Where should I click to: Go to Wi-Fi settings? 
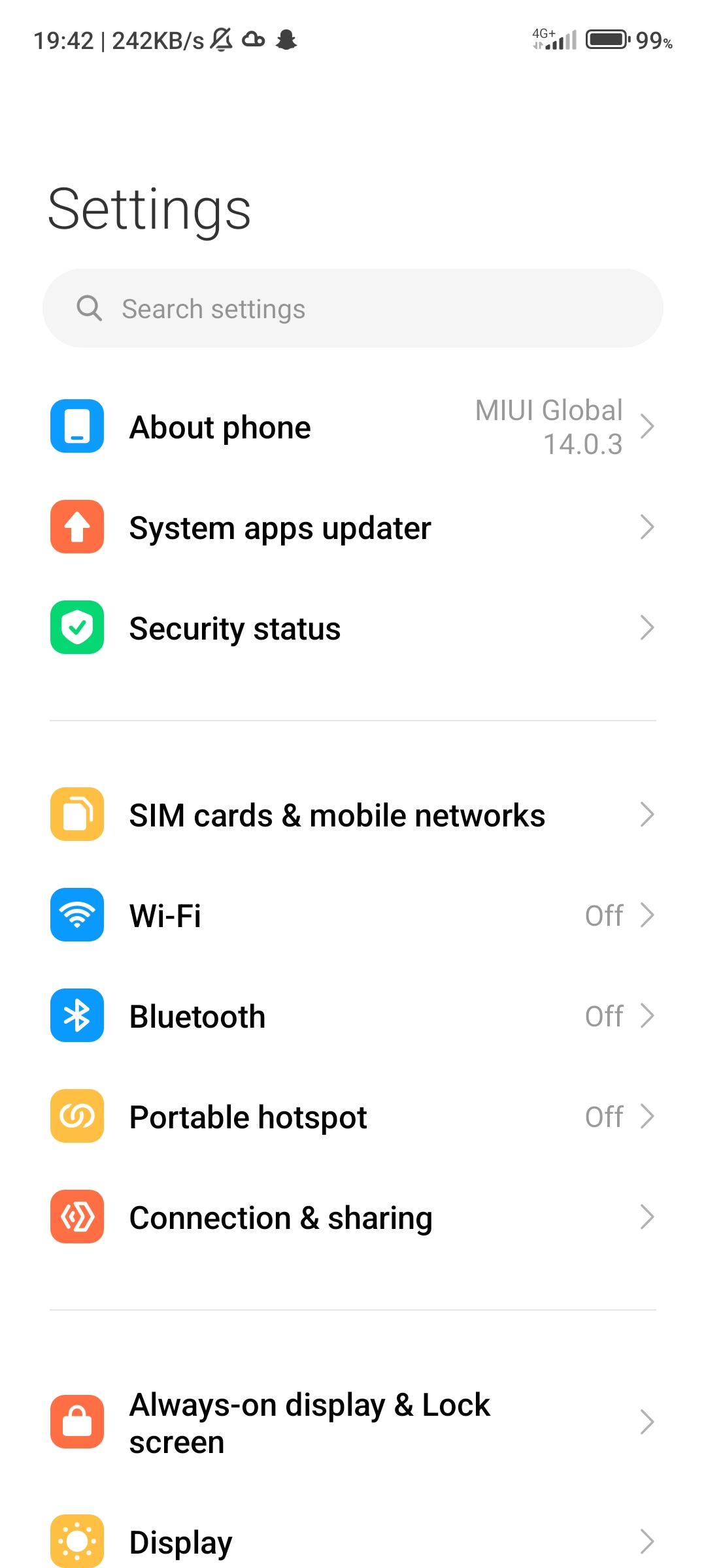(353, 915)
